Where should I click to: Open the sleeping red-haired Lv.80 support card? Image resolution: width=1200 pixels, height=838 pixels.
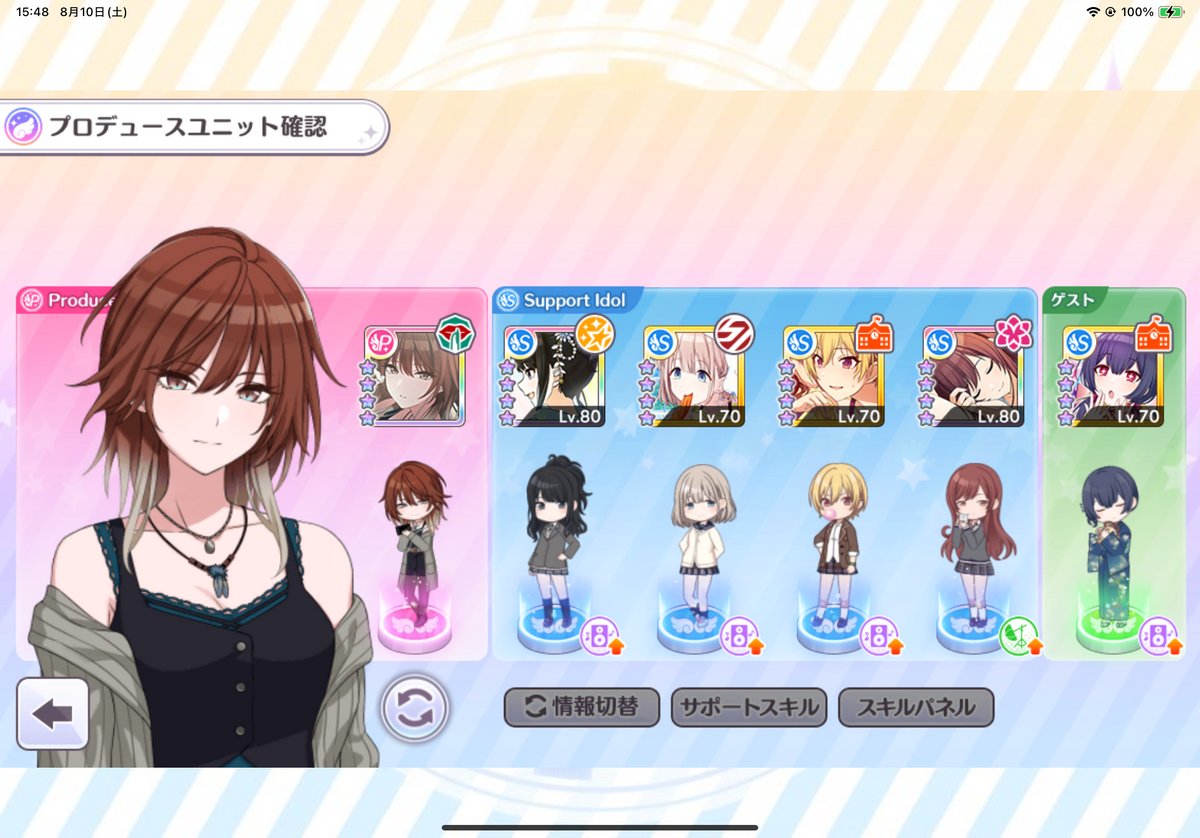(974, 375)
